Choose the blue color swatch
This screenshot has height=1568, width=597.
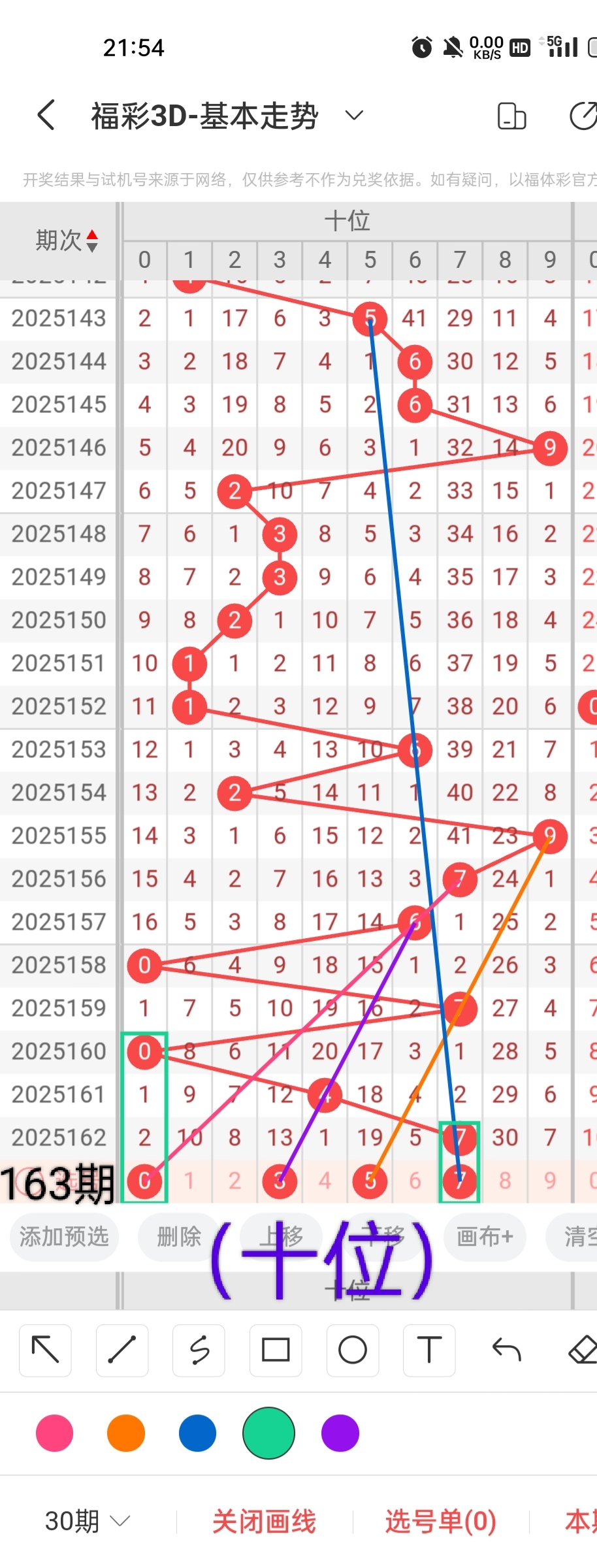click(197, 1433)
